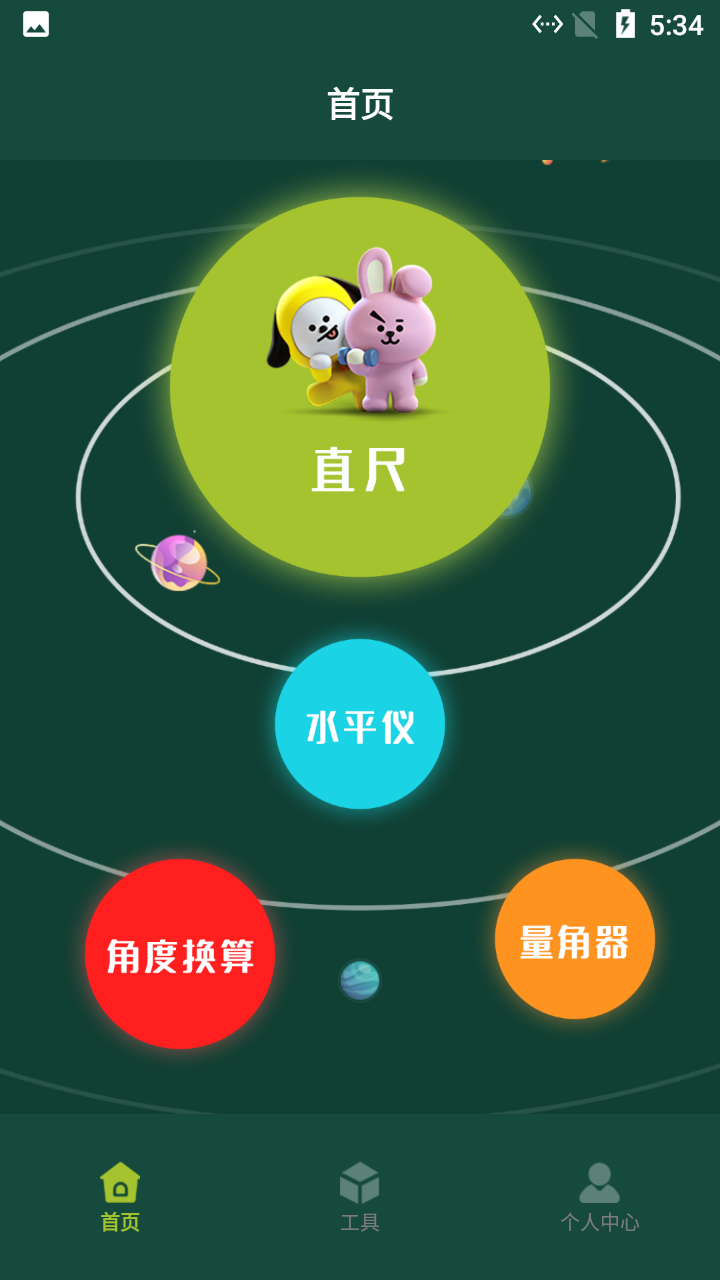Open the 量角器 protractor tool
Viewport: 720px width, 1280px height.
pyautogui.click(x=575, y=940)
